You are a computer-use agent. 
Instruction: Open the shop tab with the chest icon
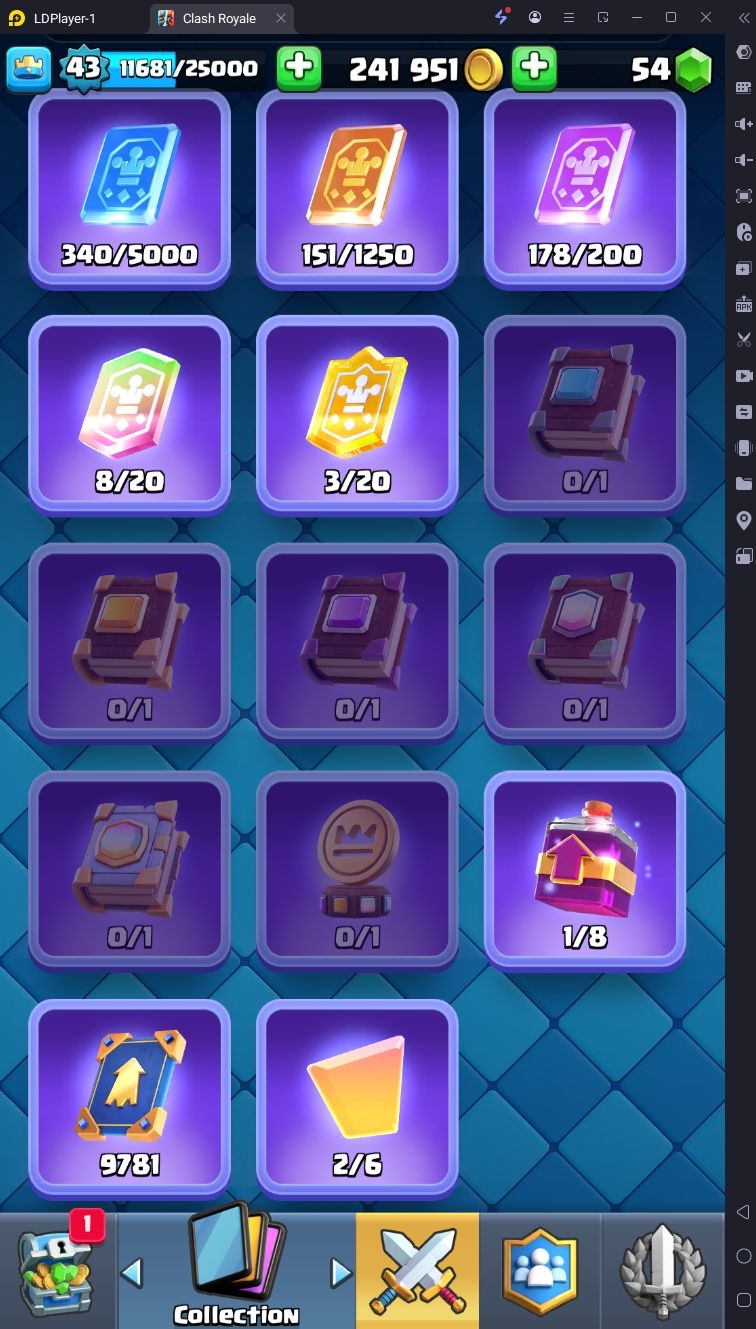[58, 1270]
